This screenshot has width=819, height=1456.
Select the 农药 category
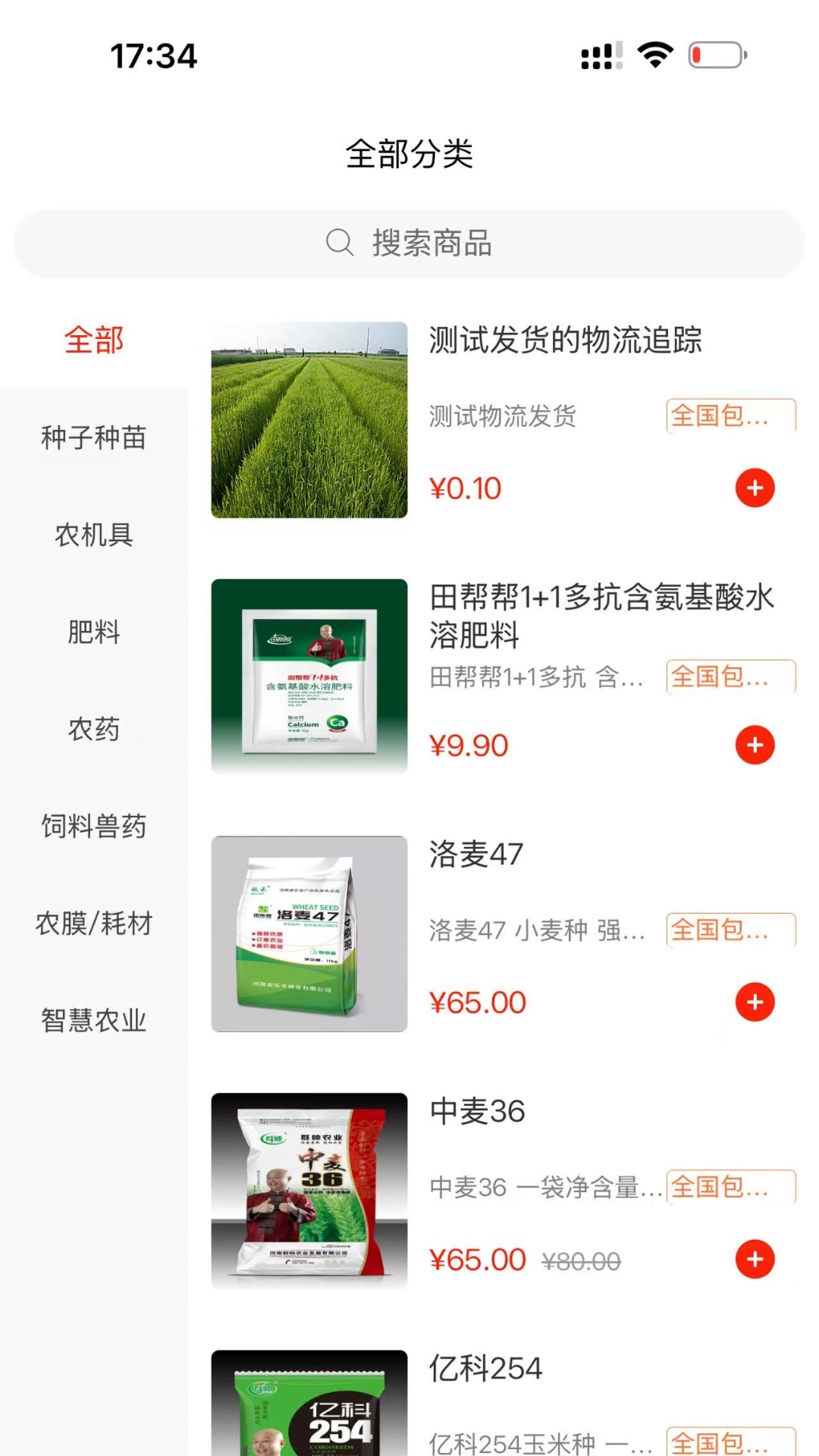[93, 730]
